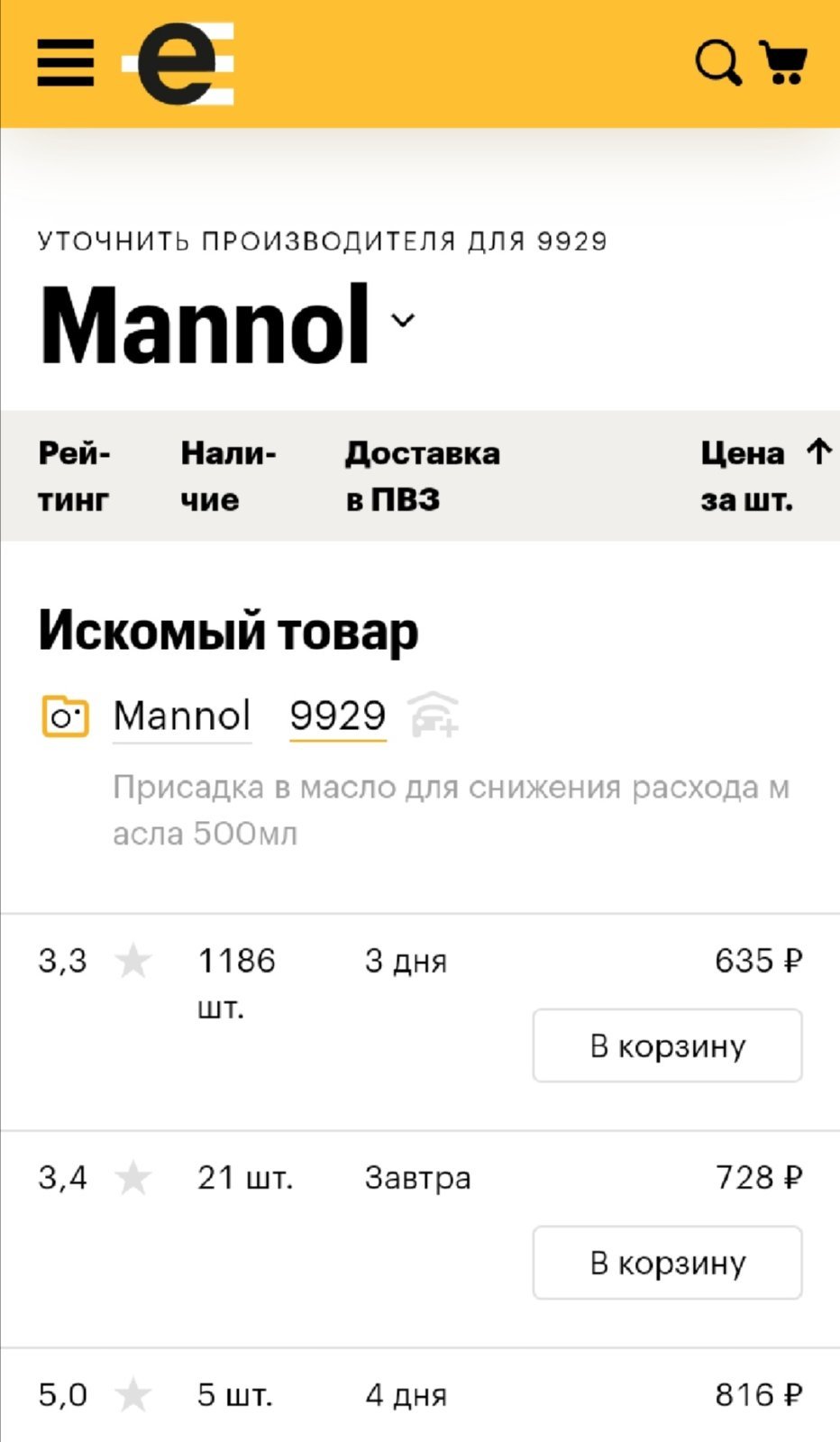The height and width of the screenshot is (1442, 840).
Task: Tap the garage car icon next to 9929
Action: (434, 715)
